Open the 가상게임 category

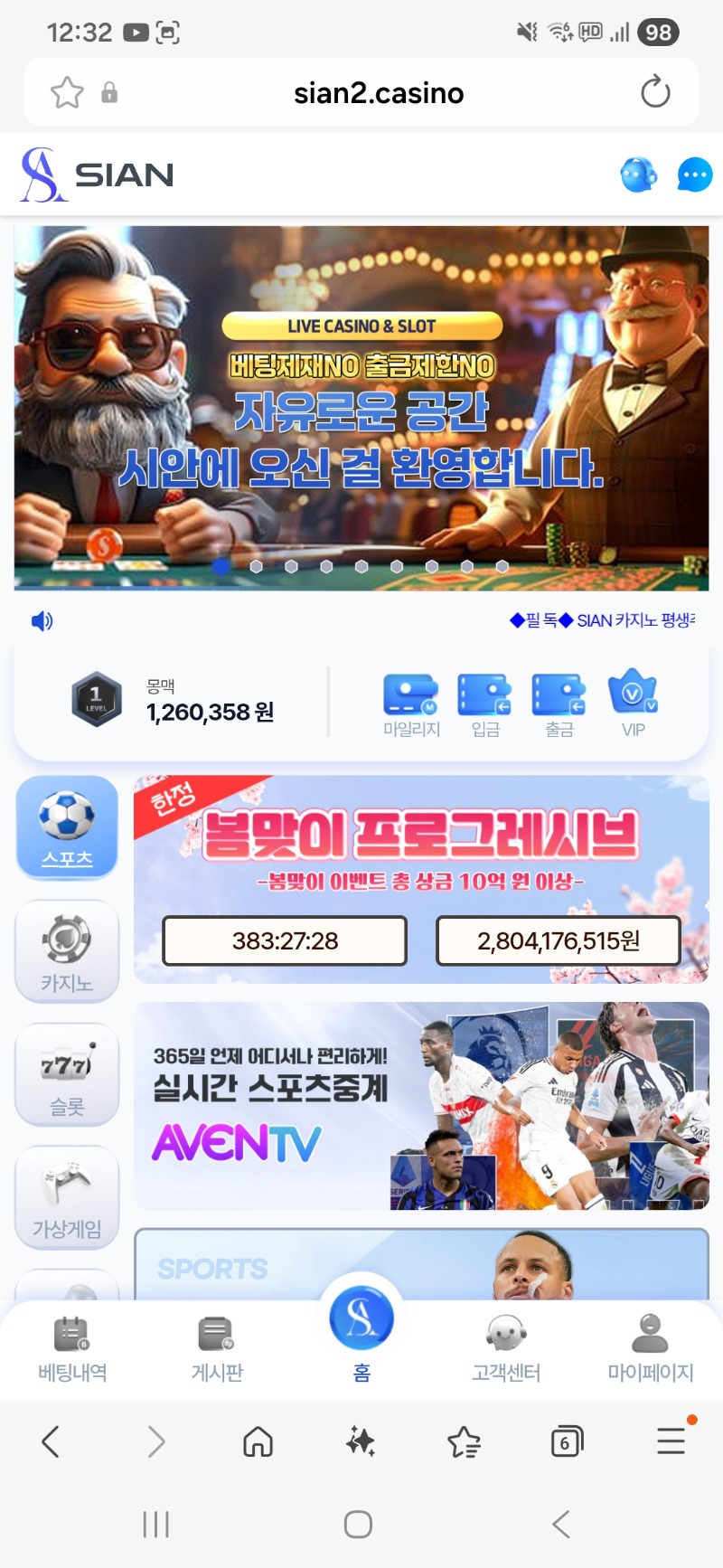coord(67,1198)
